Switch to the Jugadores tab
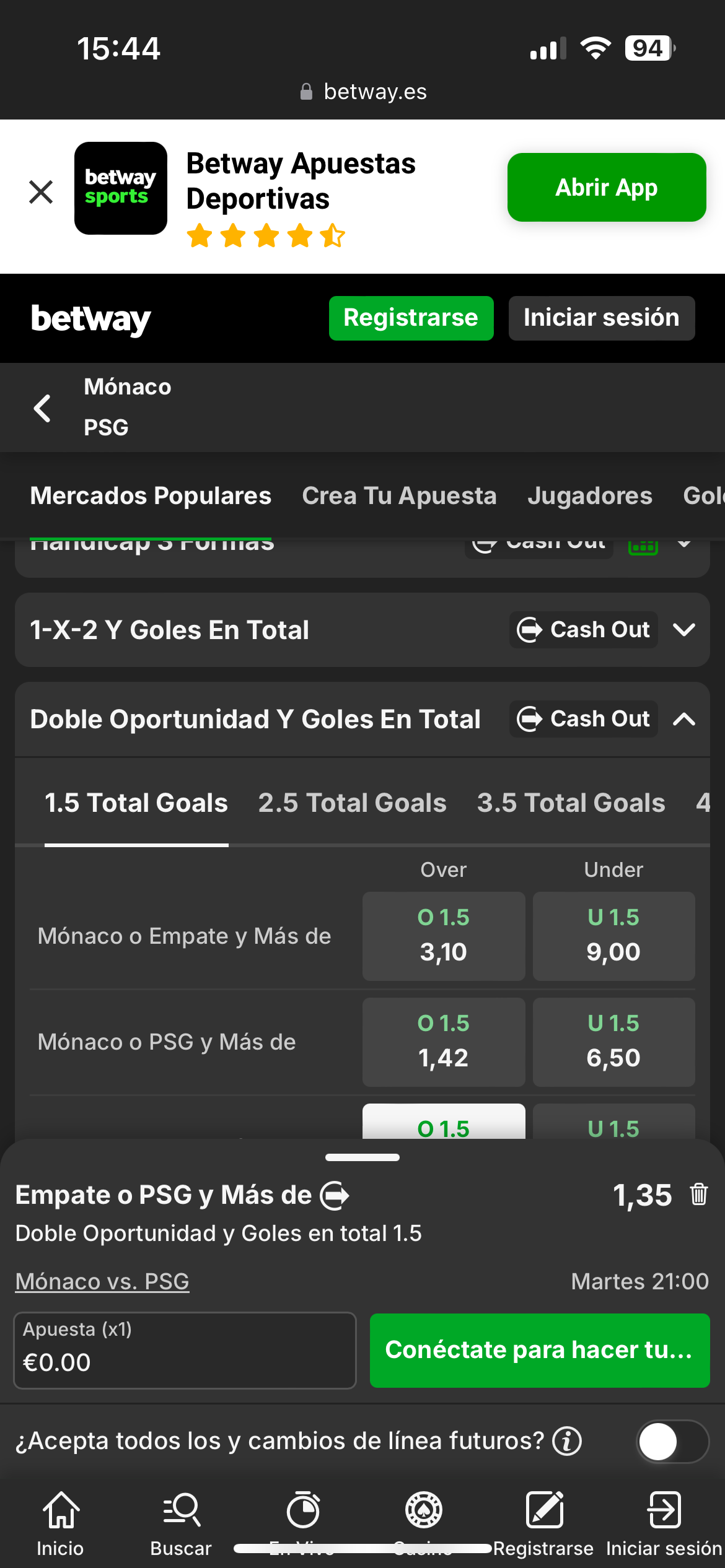 click(x=589, y=496)
